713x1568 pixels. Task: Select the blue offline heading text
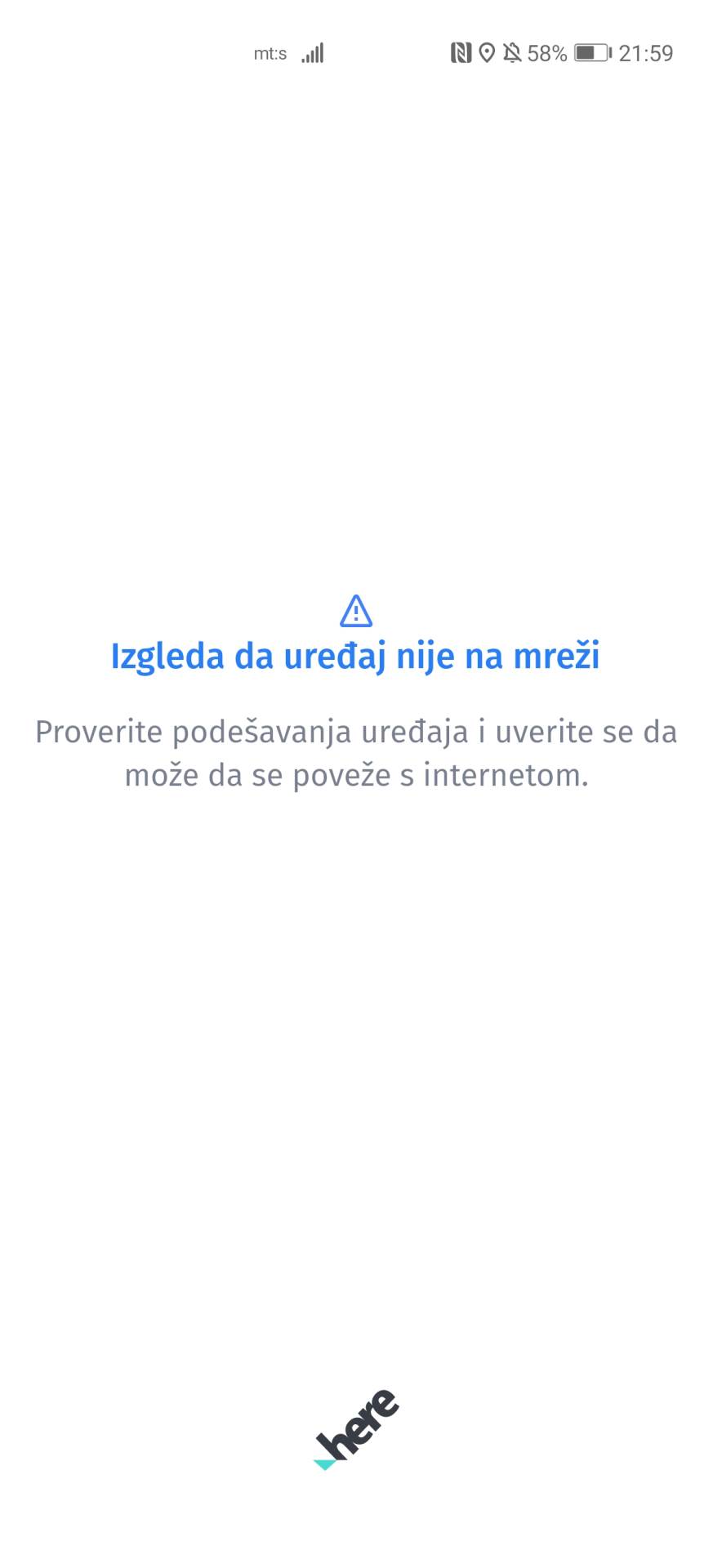point(355,655)
